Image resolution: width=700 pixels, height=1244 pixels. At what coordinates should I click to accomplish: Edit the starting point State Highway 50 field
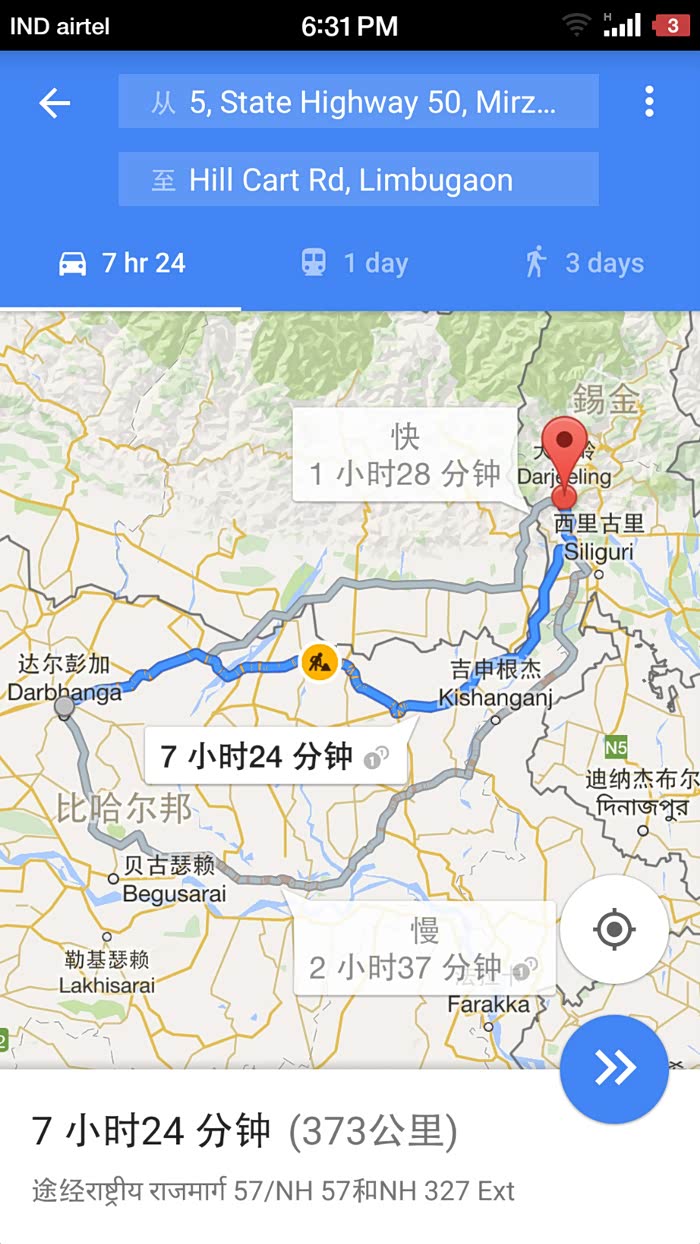pyautogui.click(x=358, y=101)
